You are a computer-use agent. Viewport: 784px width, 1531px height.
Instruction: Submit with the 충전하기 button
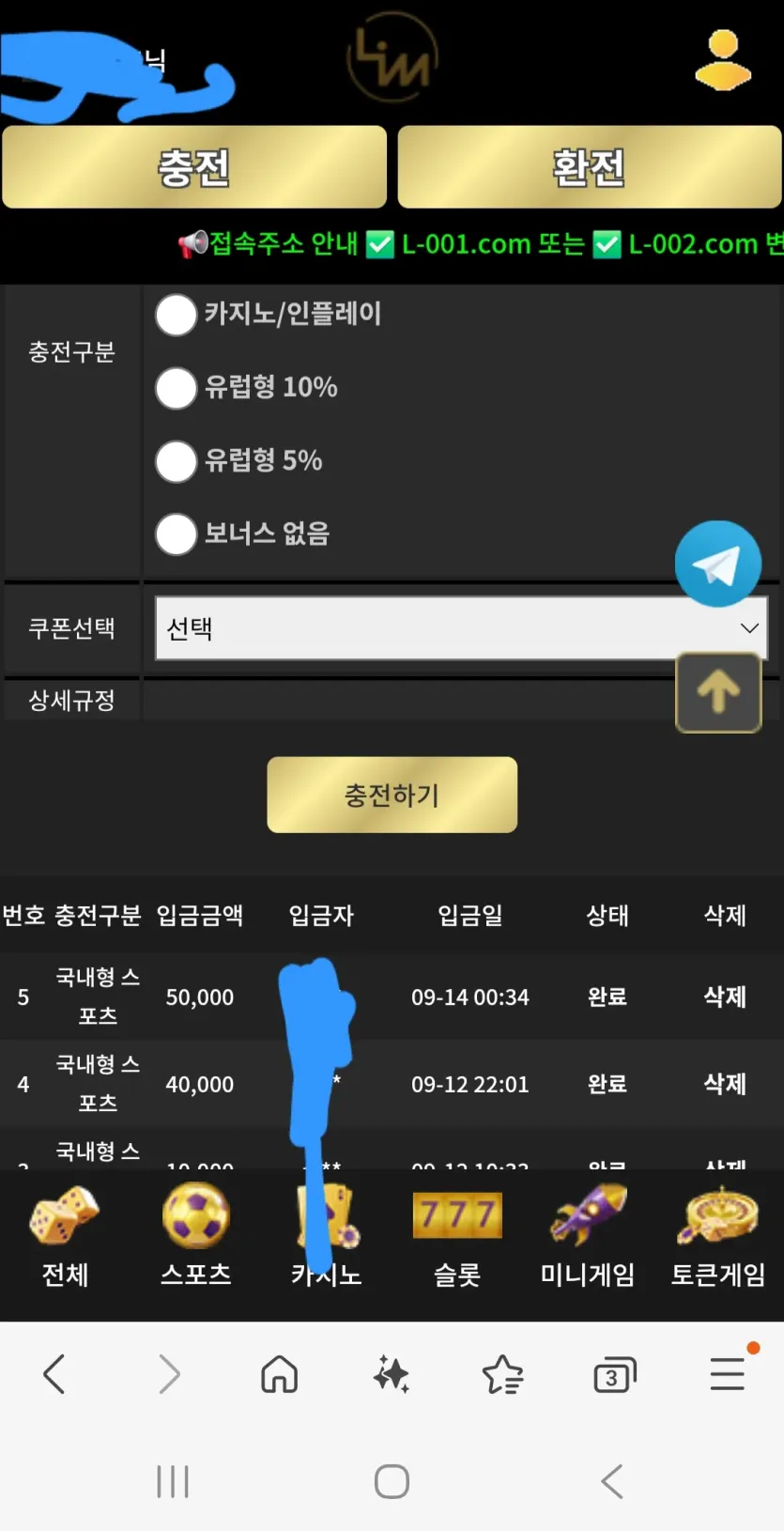(x=392, y=795)
